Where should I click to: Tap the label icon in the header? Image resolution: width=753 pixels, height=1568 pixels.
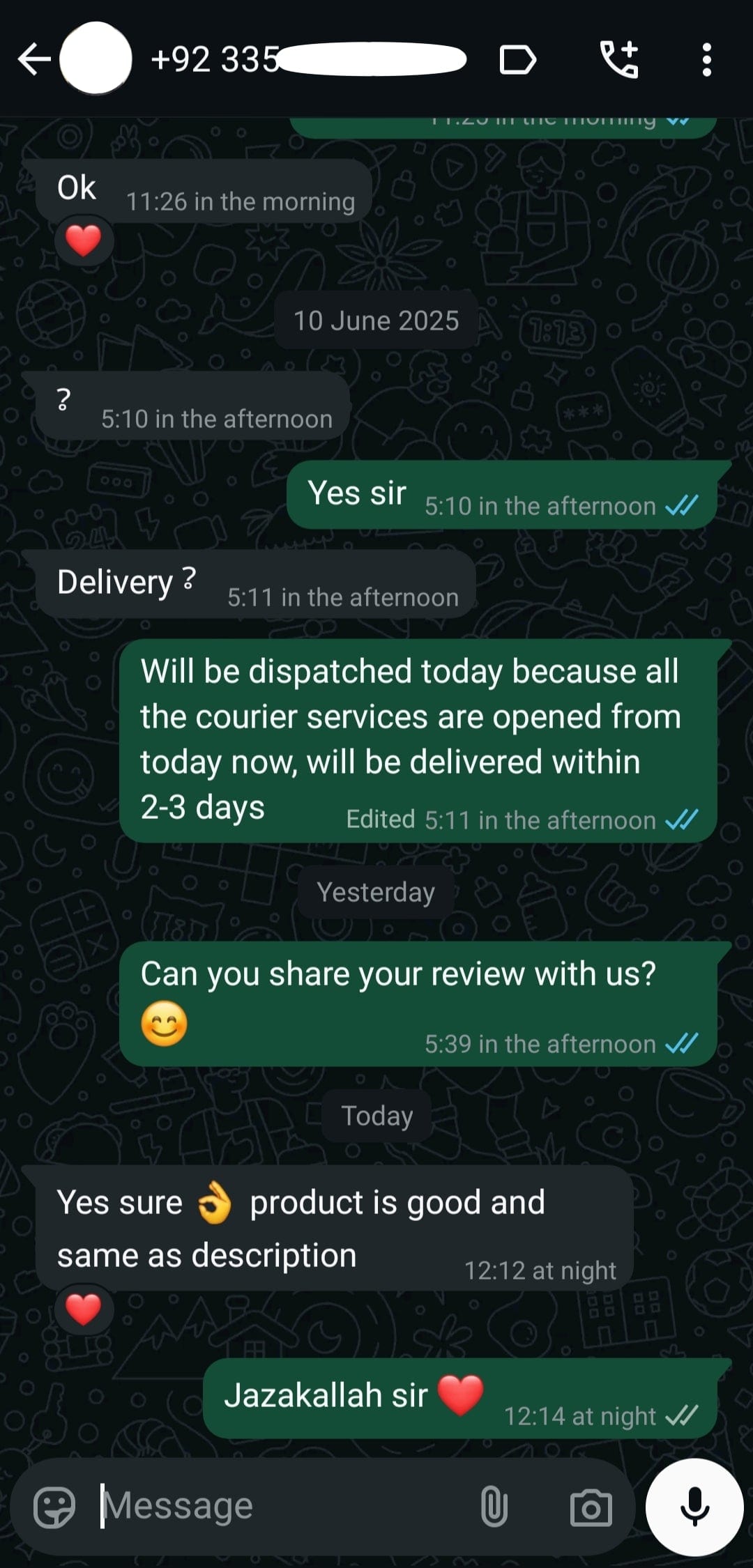click(x=517, y=60)
